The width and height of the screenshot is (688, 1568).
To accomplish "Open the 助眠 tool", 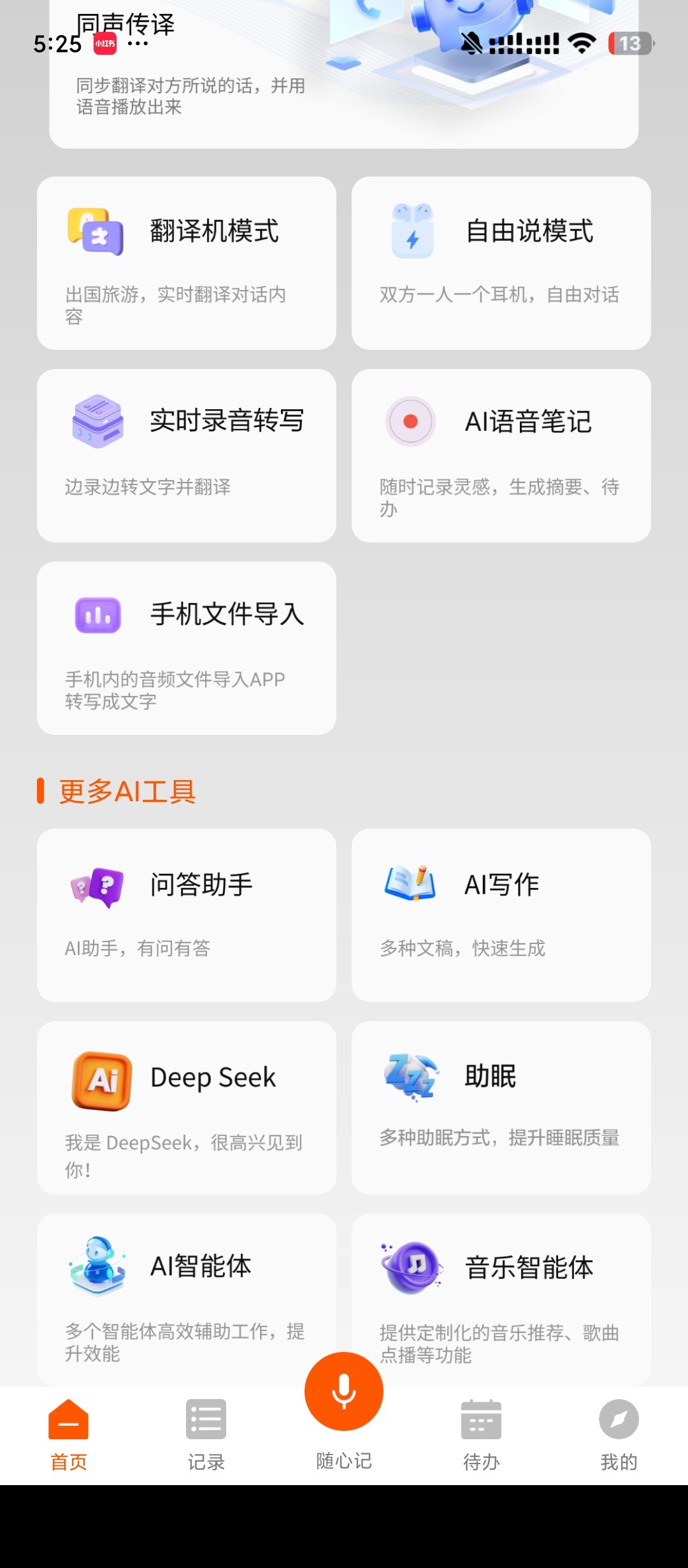I will click(x=501, y=1108).
